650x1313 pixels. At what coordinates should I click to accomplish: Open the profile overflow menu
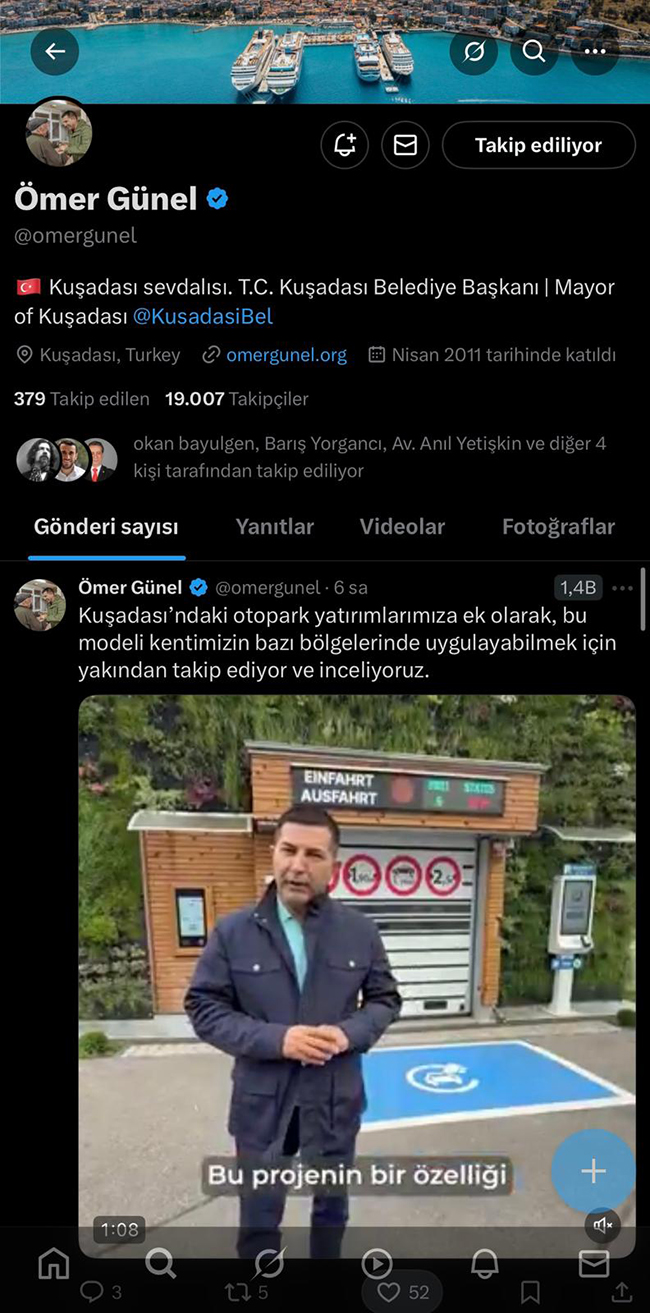tap(595, 51)
